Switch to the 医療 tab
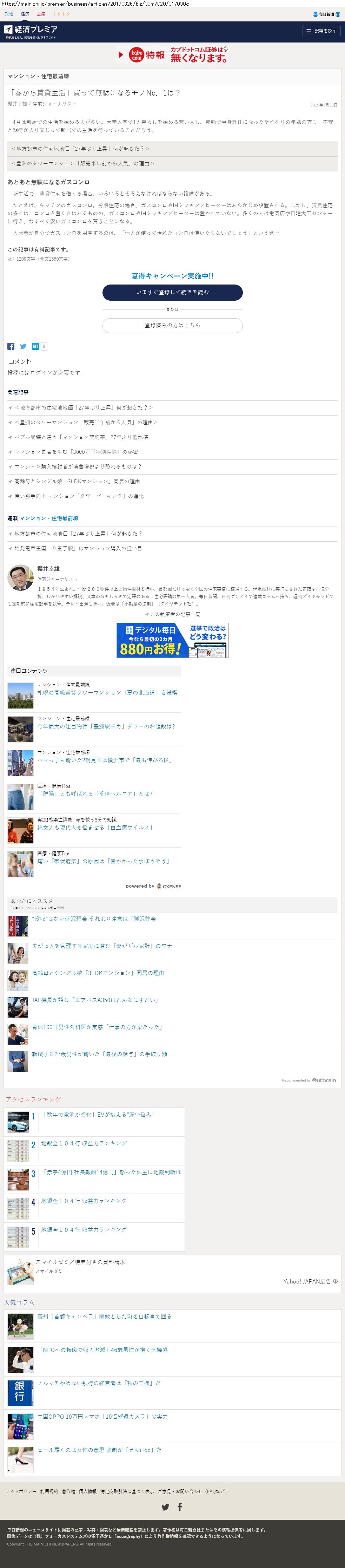This screenshot has height=1568, width=345. (41, 14)
